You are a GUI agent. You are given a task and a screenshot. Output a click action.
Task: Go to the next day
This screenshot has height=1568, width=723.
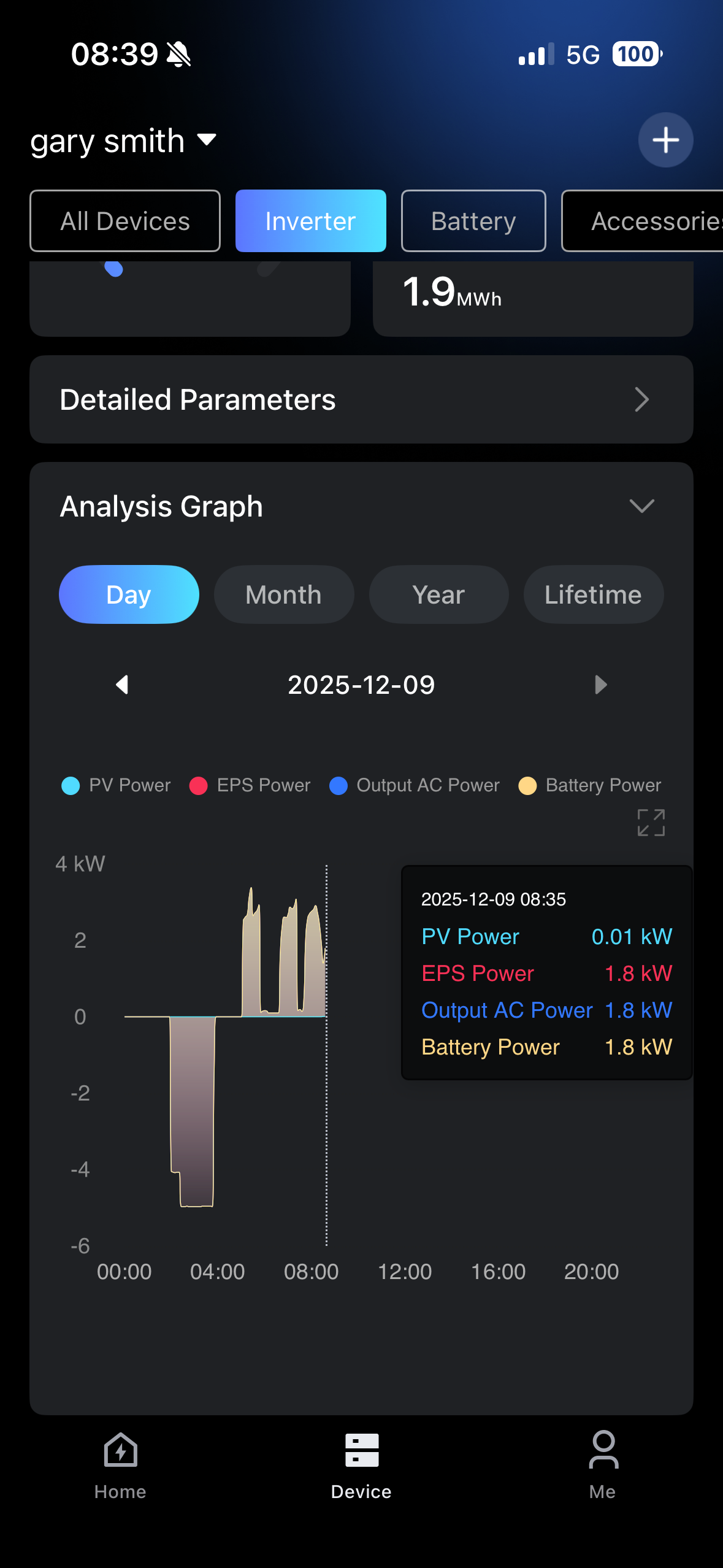pos(600,685)
